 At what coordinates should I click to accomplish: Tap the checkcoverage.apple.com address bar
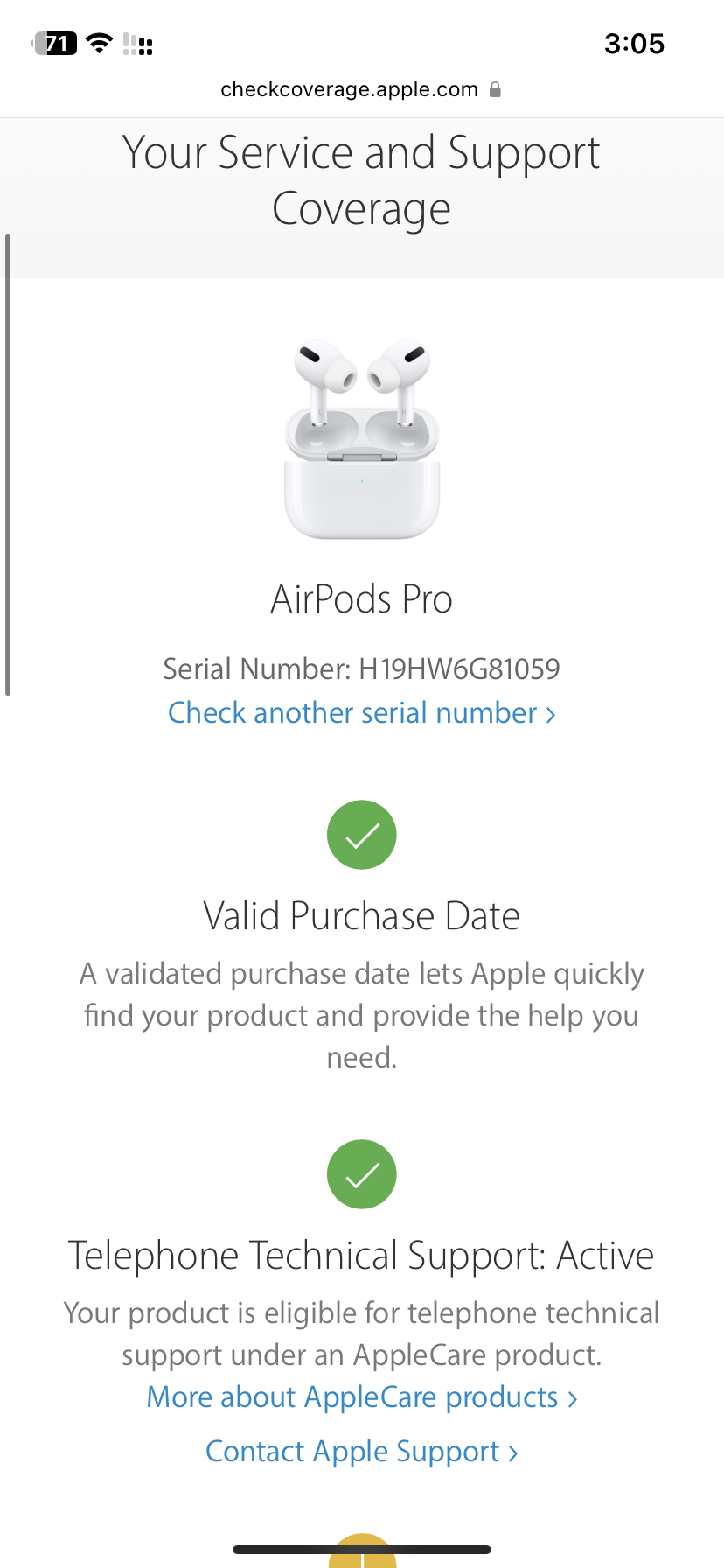(361, 89)
